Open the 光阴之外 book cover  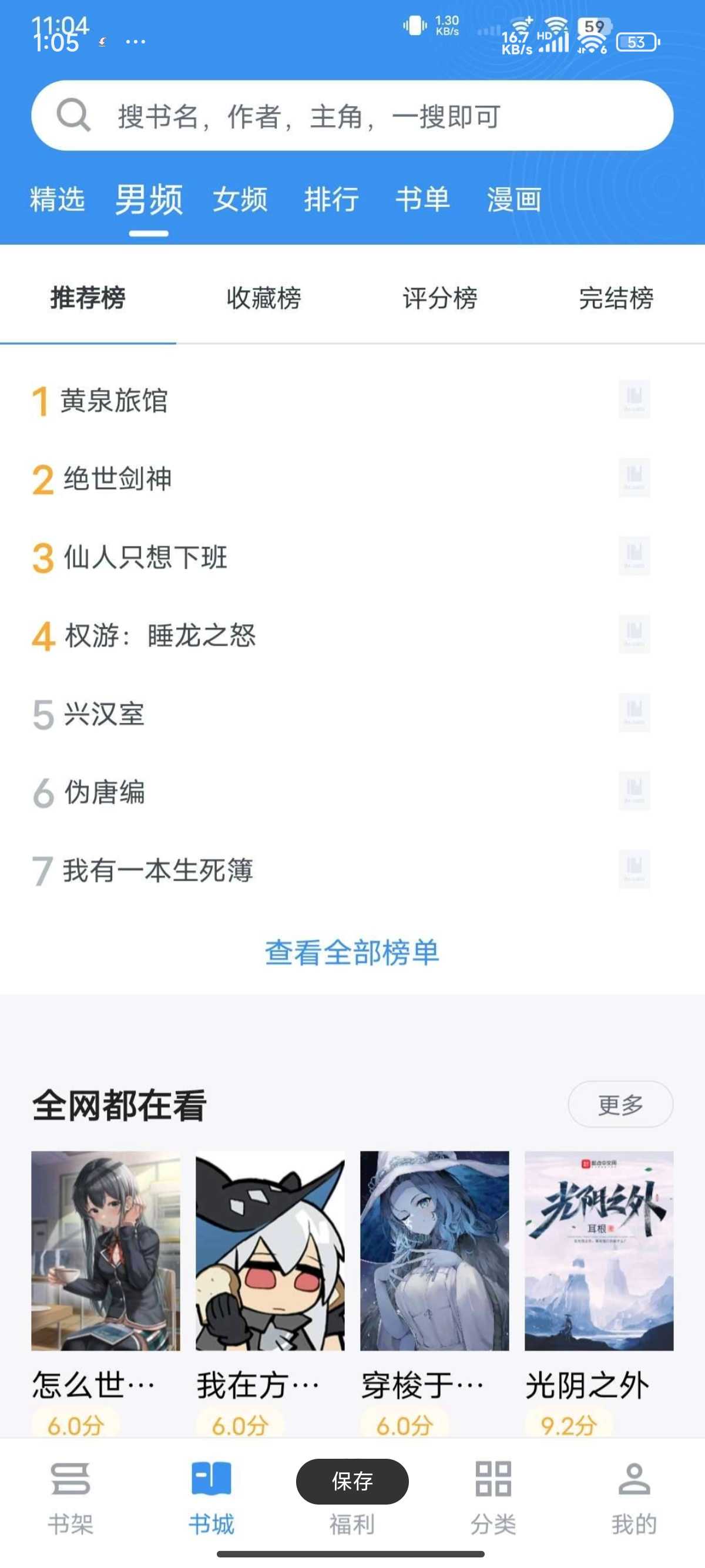pos(599,1250)
